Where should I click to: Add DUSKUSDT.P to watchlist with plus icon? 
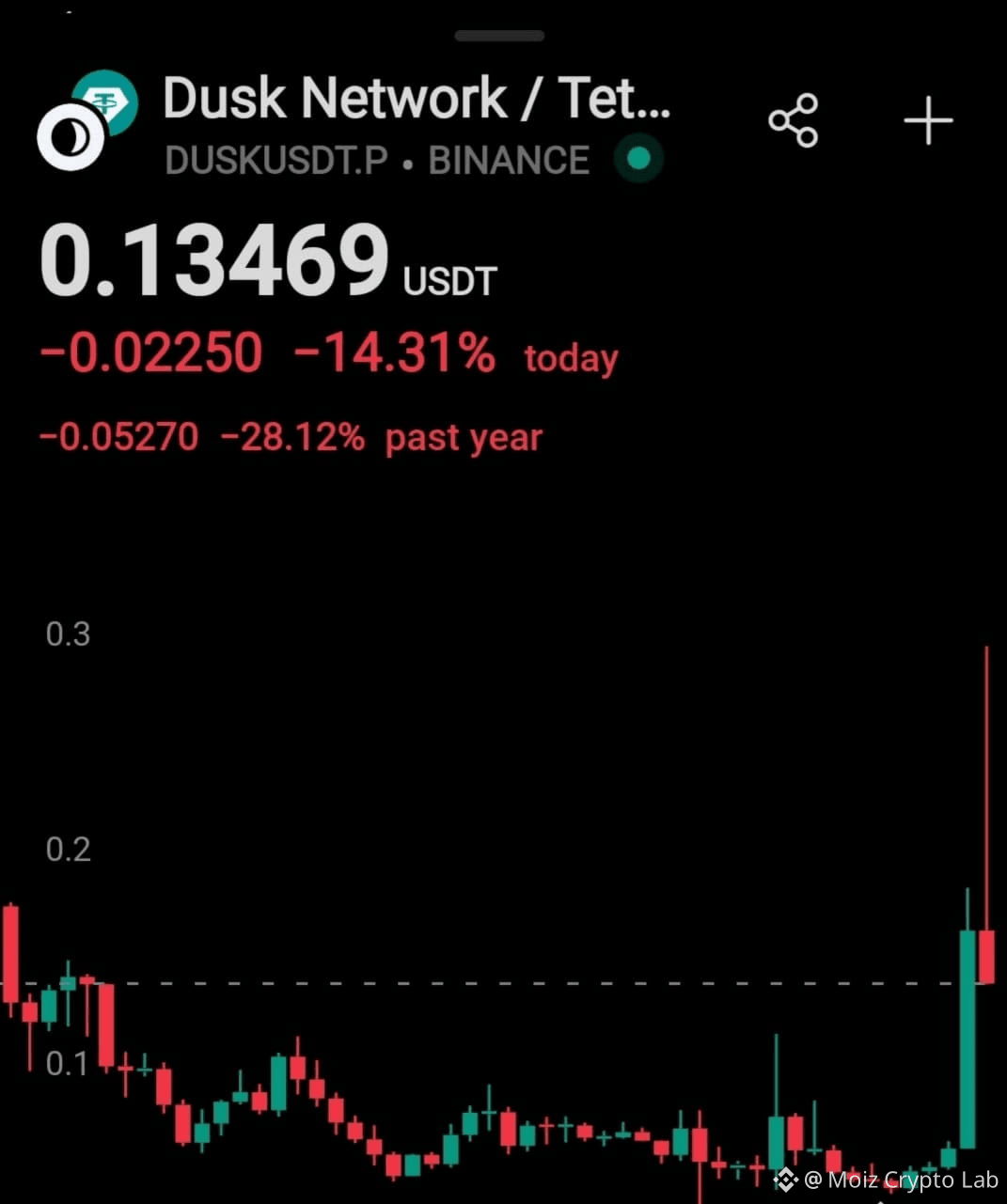pos(928,121)
